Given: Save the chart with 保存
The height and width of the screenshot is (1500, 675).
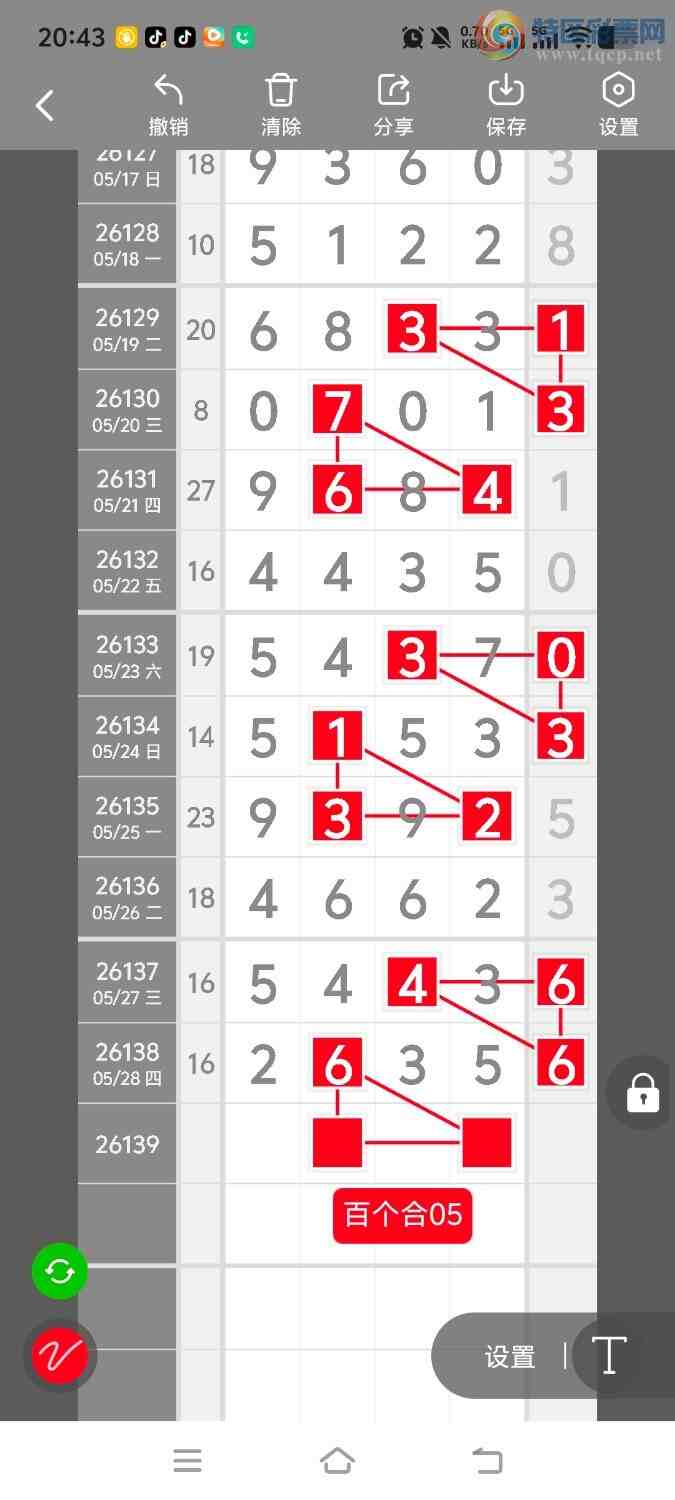Looking at the screenshot, I should click(506, 105).
